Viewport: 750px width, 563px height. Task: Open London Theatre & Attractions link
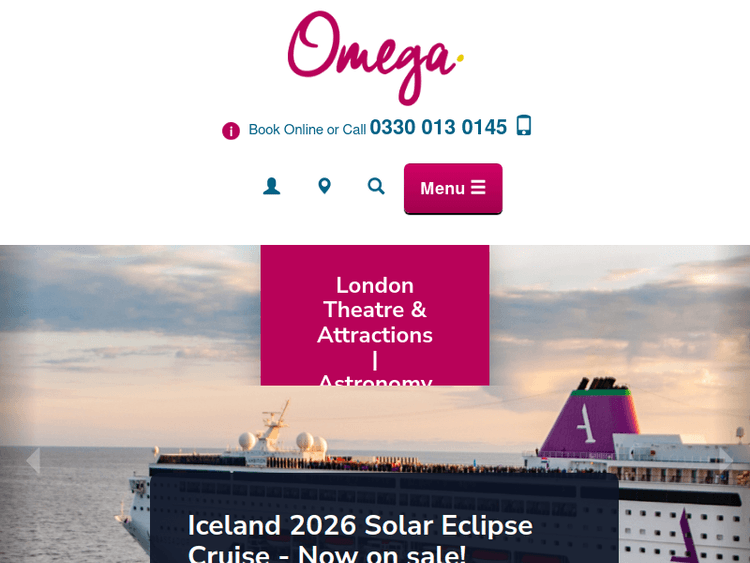click(x=375, y=310)
